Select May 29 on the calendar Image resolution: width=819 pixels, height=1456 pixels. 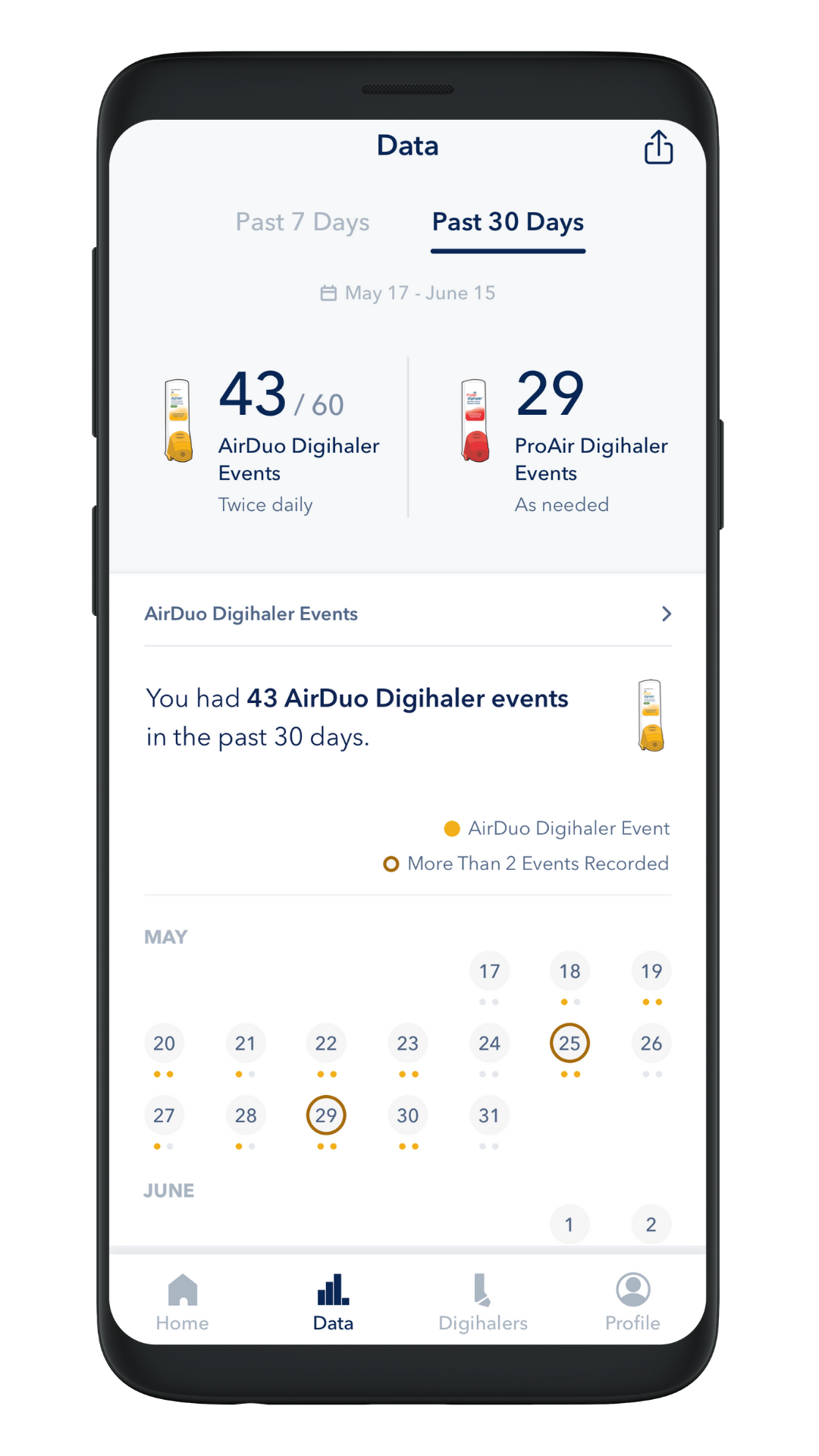326,1116
